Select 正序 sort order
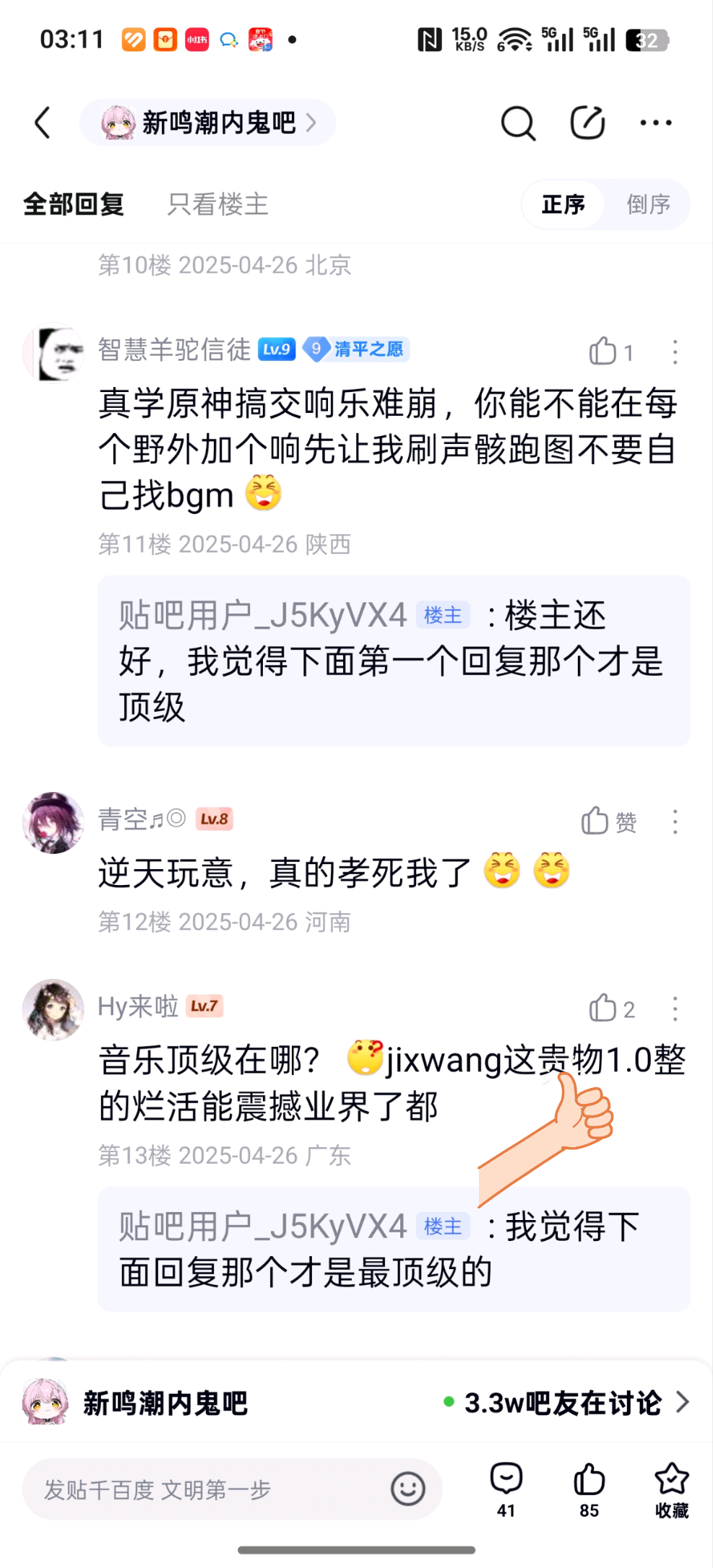 [x=563, y=204]
